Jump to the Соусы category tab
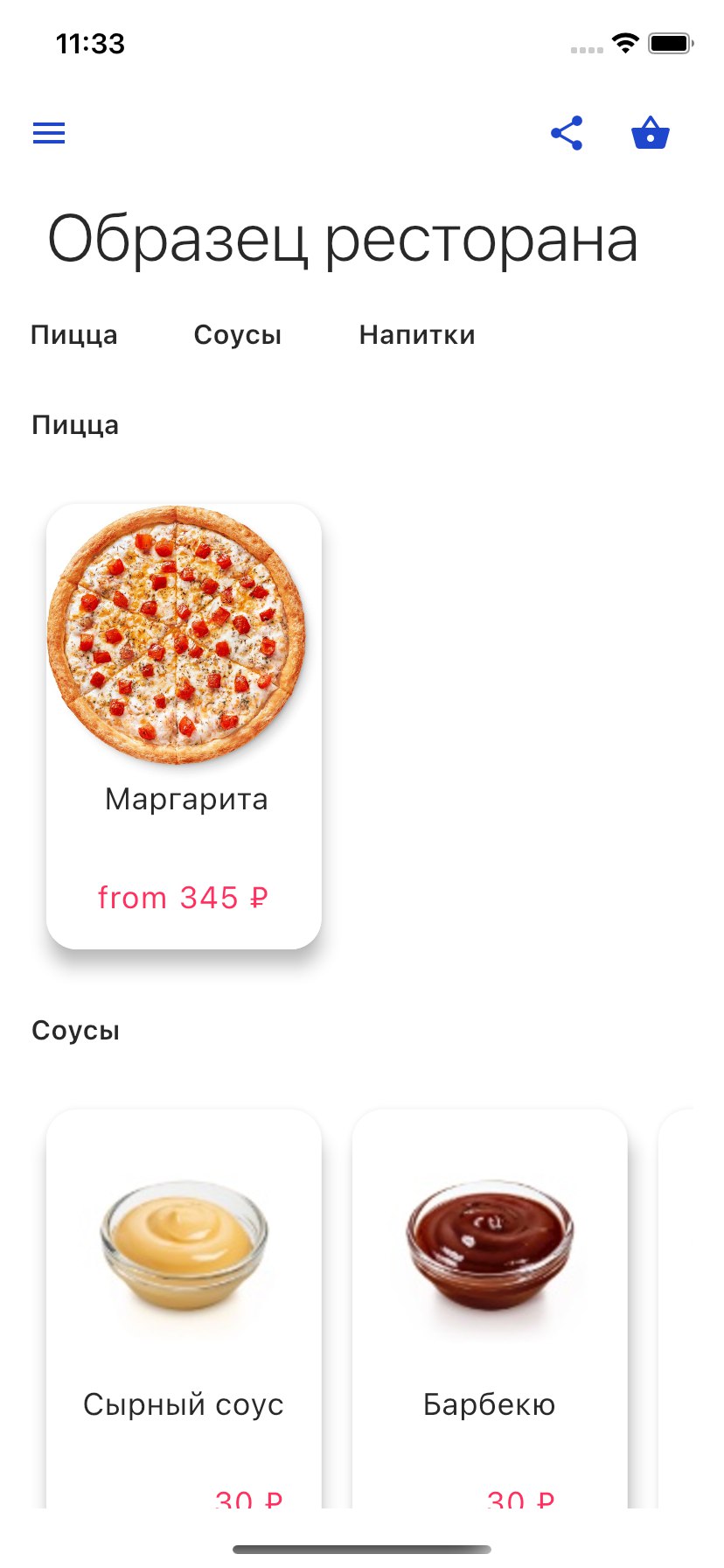This screenshot has height=1568, width=724. pos(238,335)
